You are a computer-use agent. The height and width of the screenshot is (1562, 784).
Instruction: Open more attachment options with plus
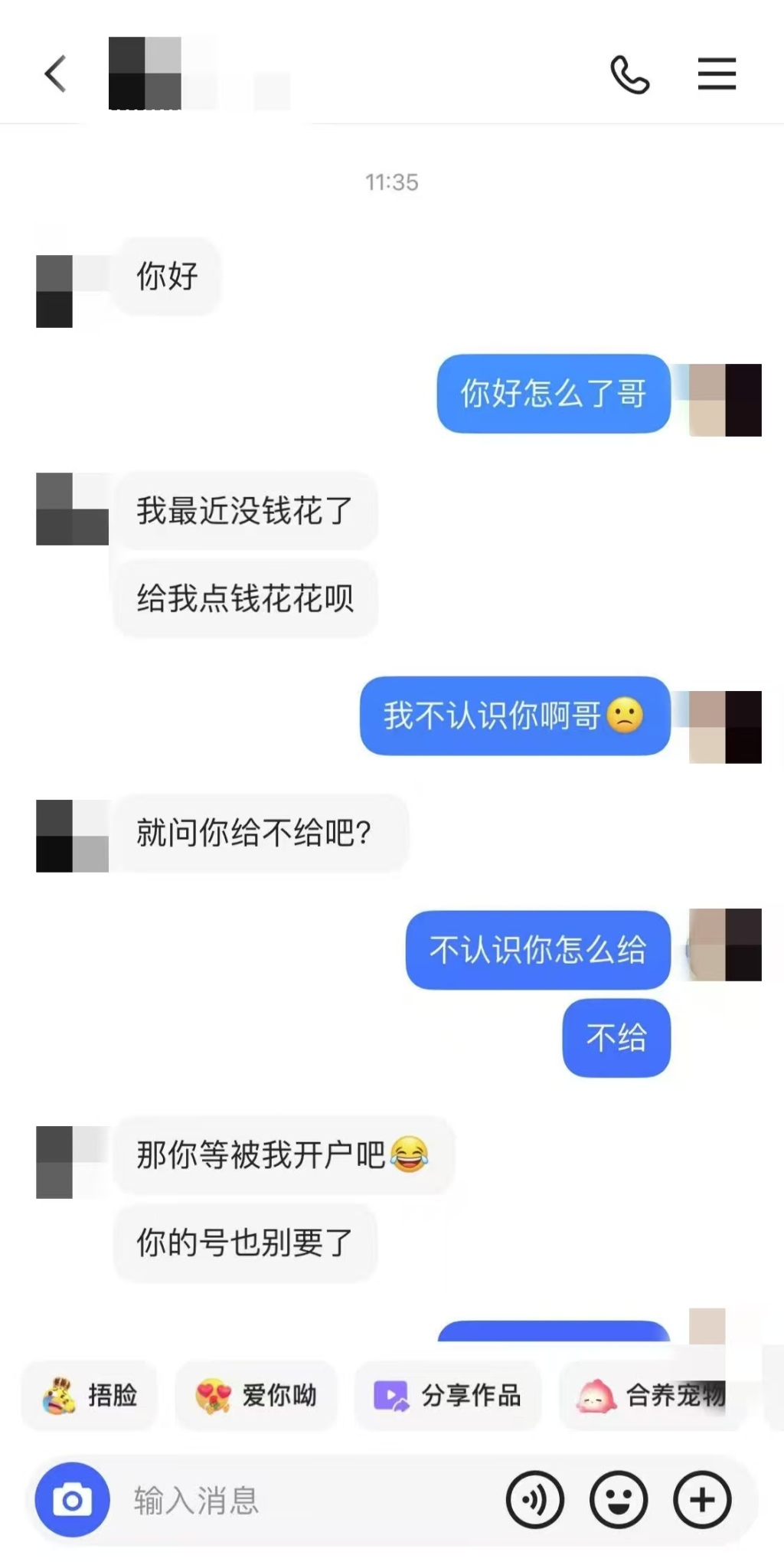702,1500
